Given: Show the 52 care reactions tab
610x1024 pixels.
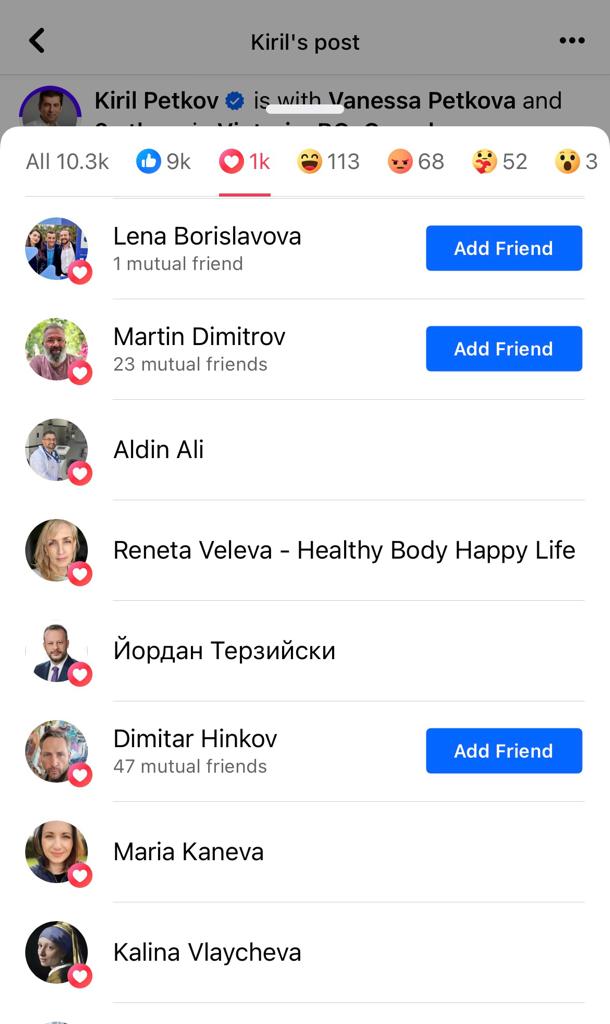Looking at the screenshot, I should 500,161.
